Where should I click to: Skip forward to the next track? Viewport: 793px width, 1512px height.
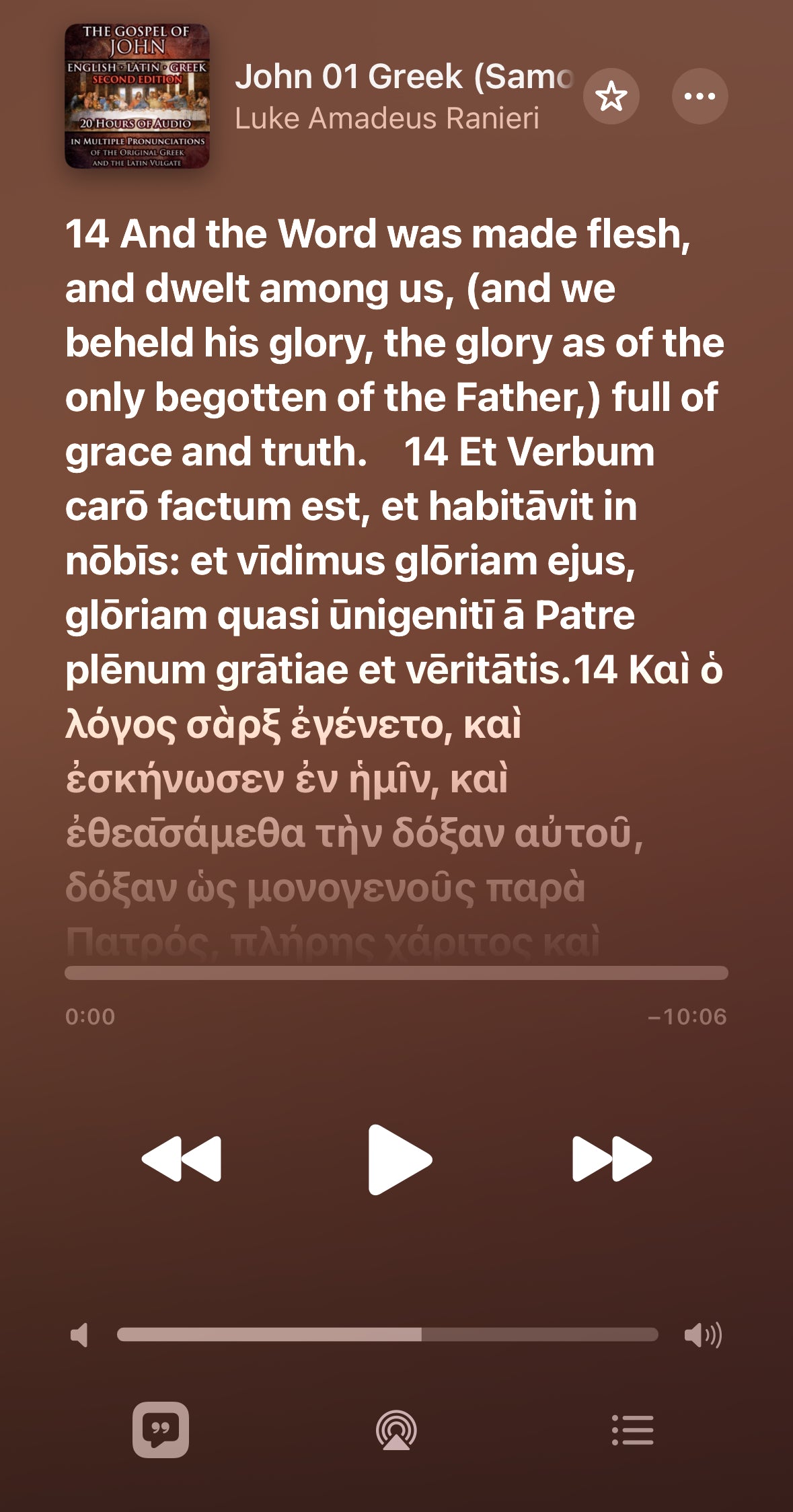pos(611,1159)
